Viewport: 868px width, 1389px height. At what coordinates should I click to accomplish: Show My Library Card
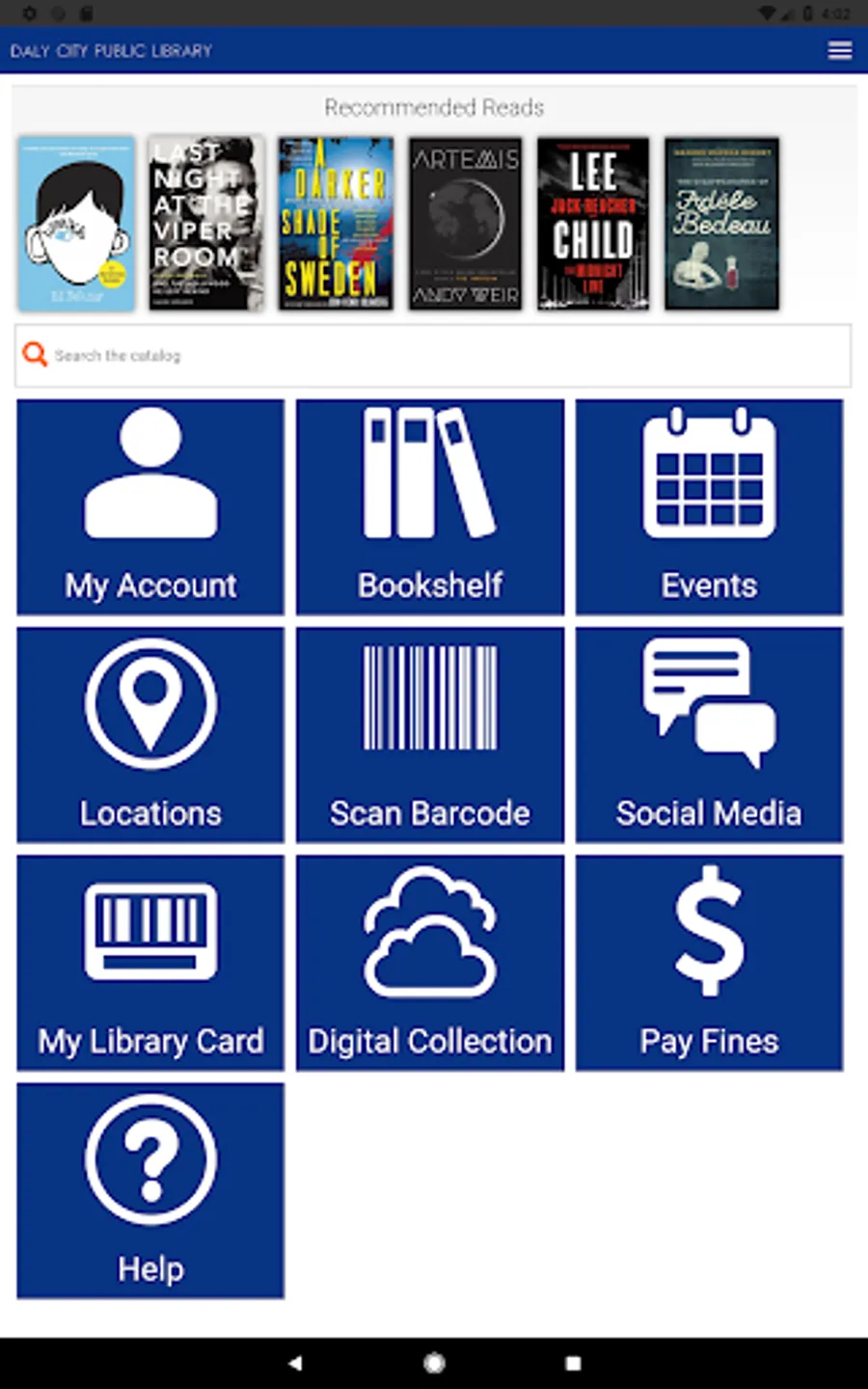point(150,963)
